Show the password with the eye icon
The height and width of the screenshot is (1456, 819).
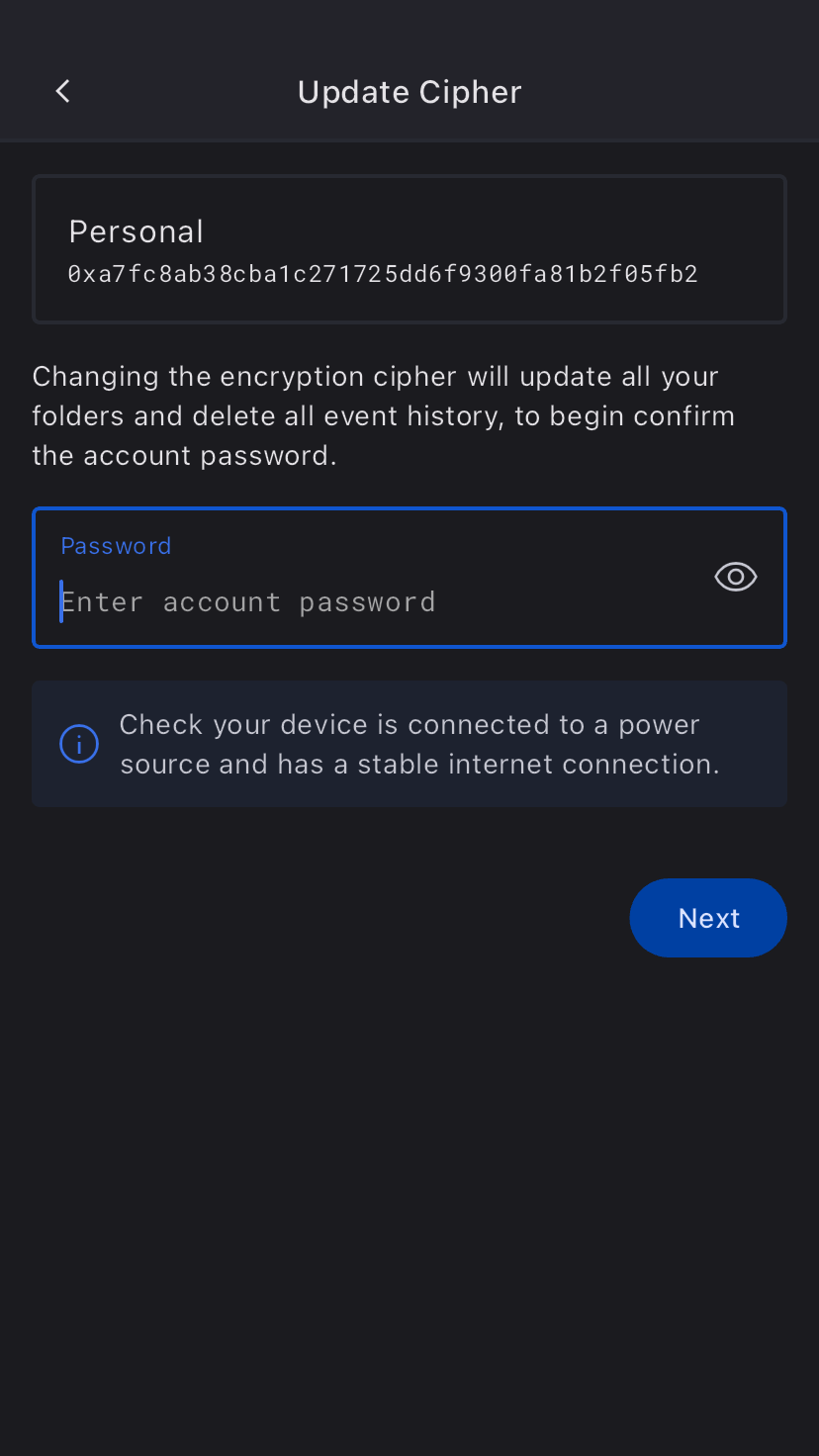click(x=735, y=577)
